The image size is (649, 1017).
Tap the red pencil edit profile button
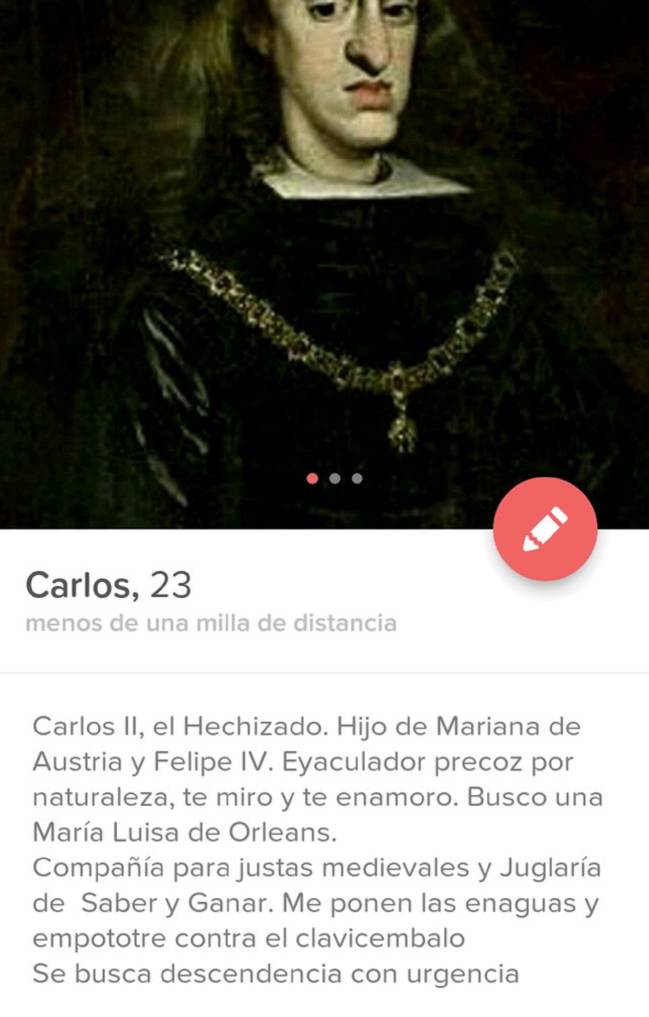[545, 529]
